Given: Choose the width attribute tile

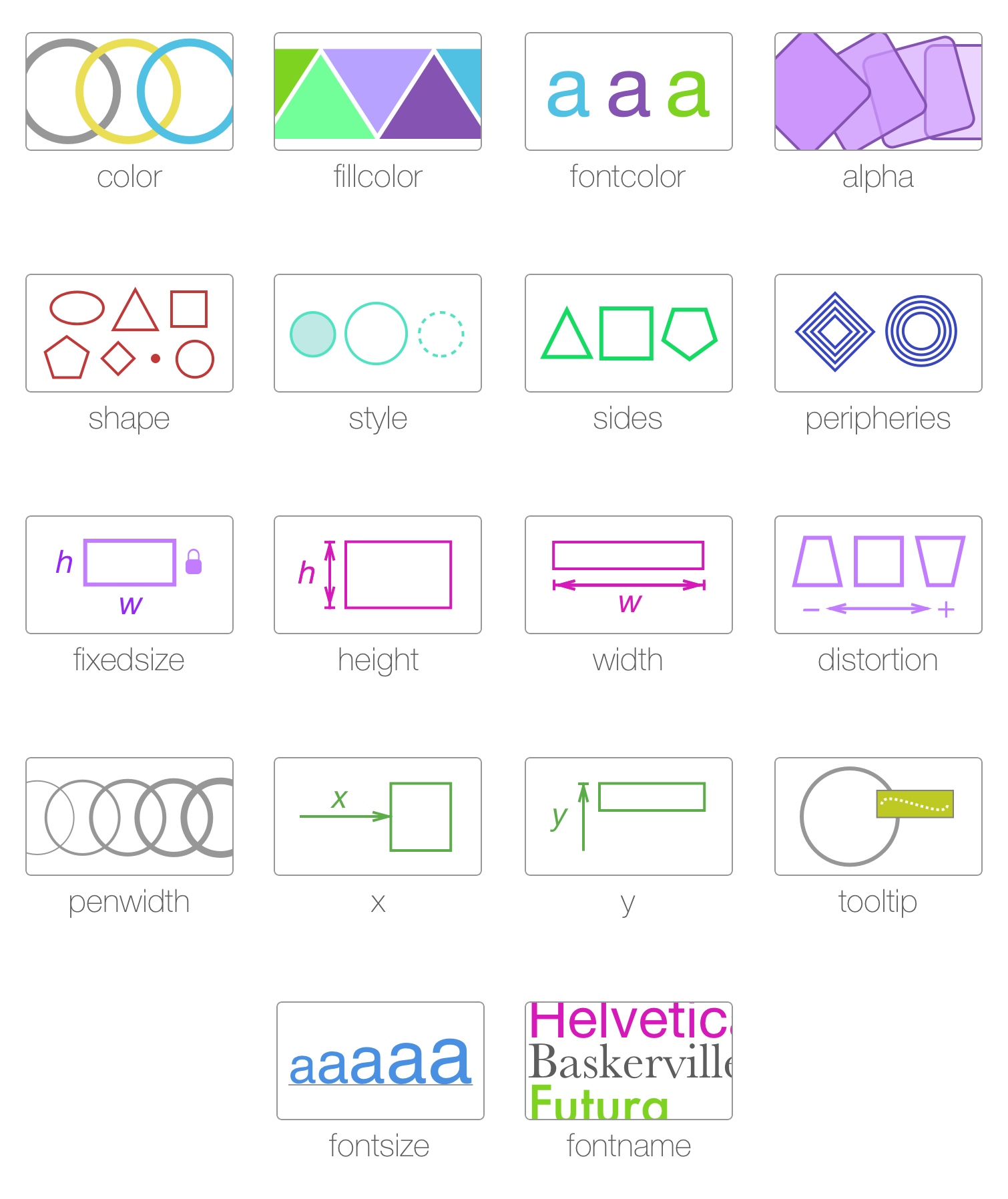Looking at the screenshot, I should tap(628, 575).
